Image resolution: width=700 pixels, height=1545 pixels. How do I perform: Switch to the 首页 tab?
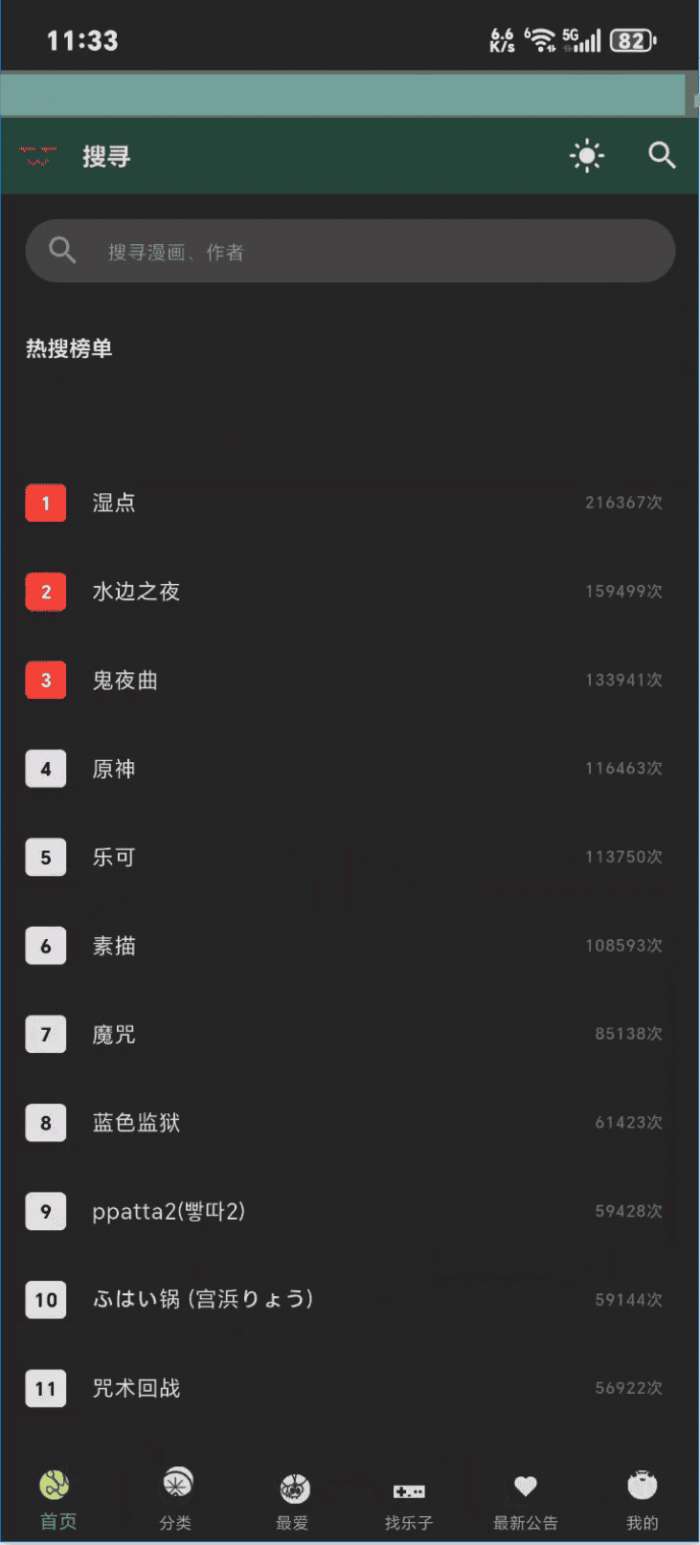tap(57, 1500)
